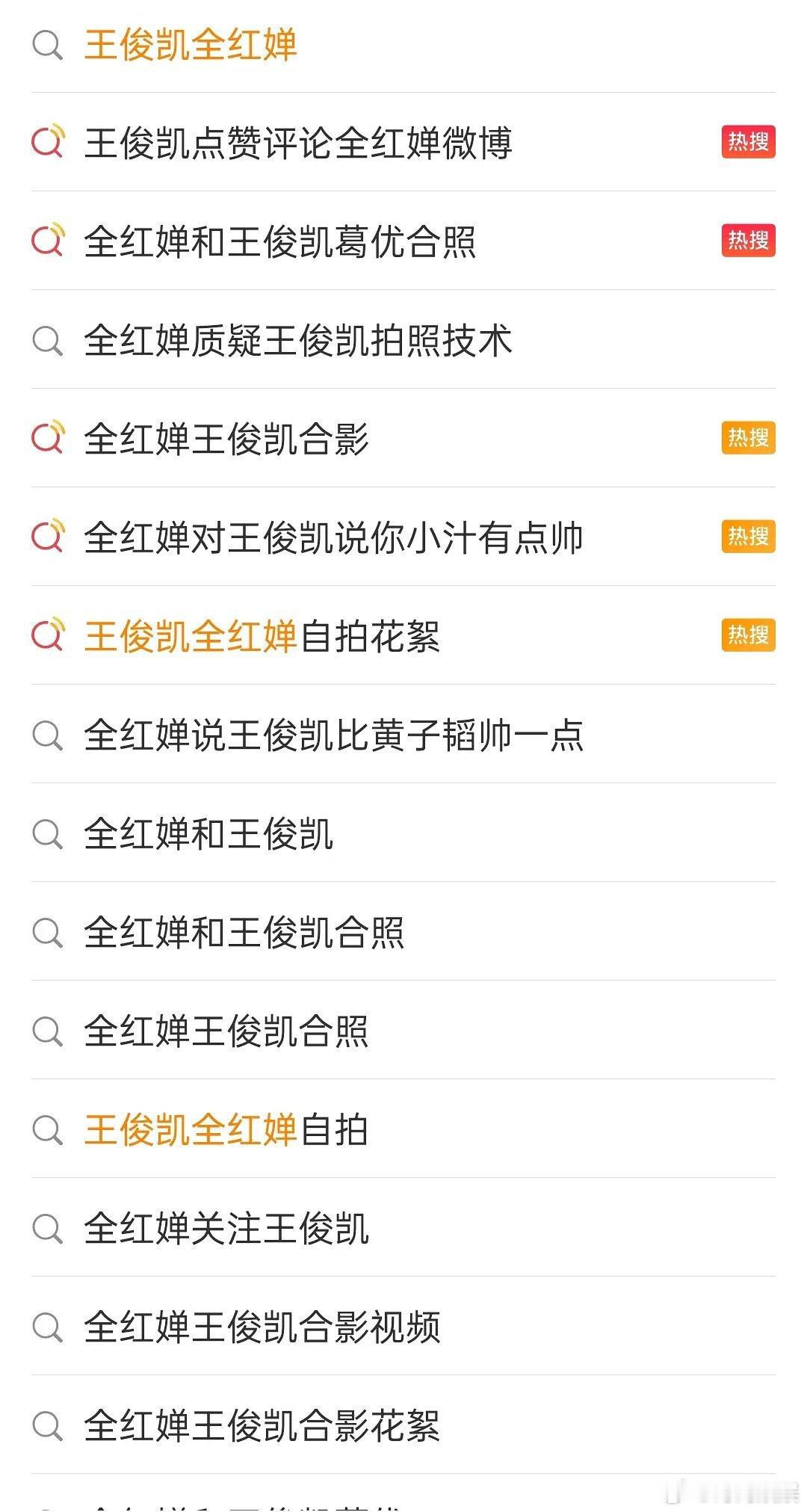Click the trending search icon beside 全红婵和王俊凯葛优合照

[x=47, y=241]
